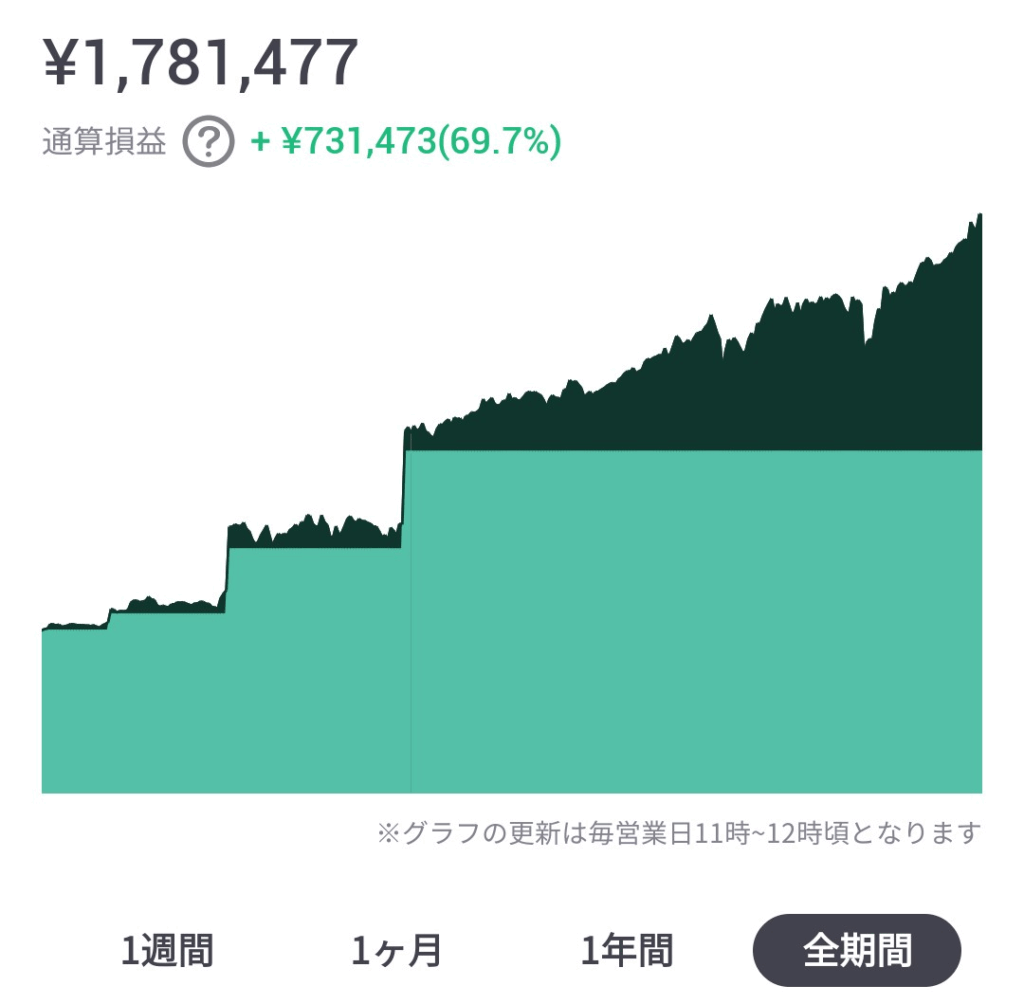Image resolution: width=1024 pixels, height=1004 pixels.
Task: Switch chart to 1週間 period
Action: (167, 950)
